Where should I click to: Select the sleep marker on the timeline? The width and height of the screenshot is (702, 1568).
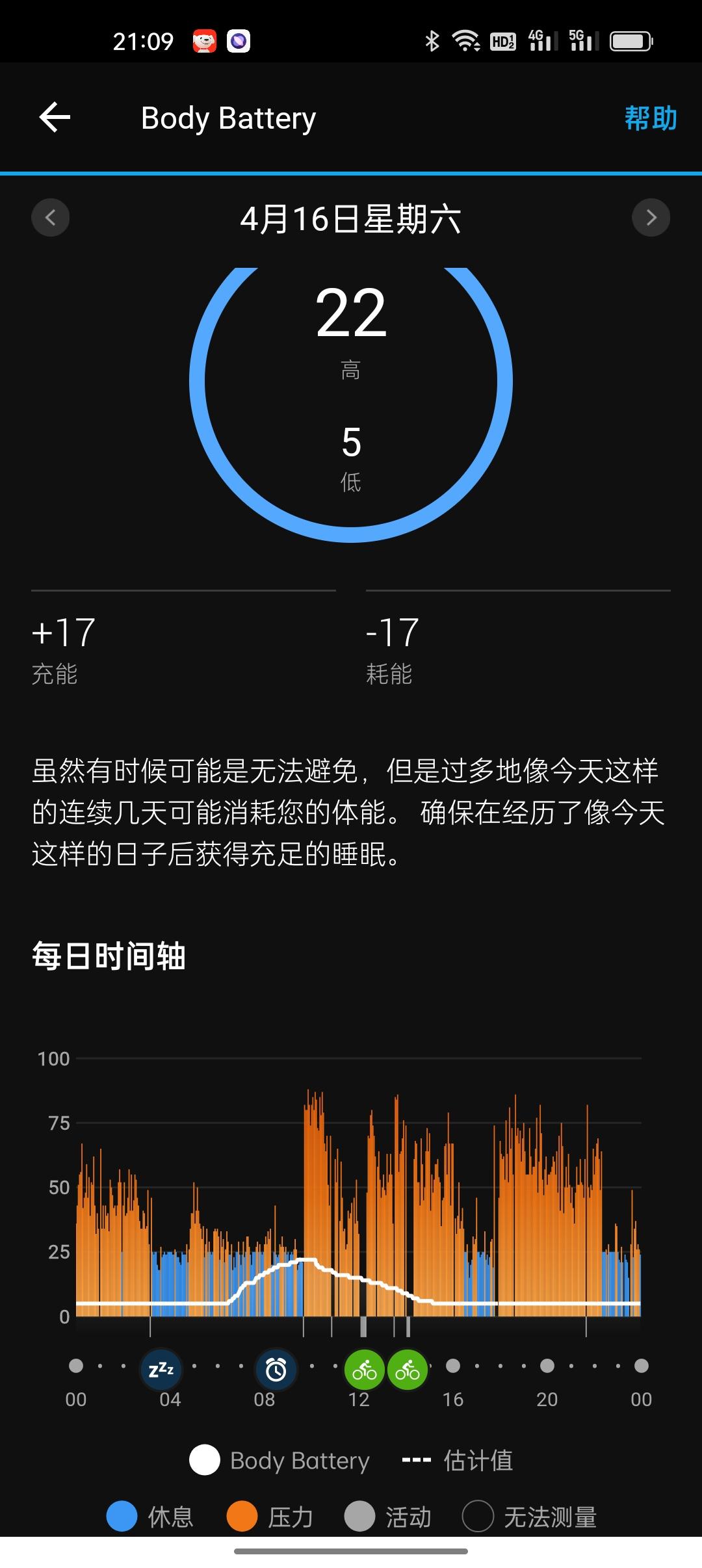pos(161,1370)
